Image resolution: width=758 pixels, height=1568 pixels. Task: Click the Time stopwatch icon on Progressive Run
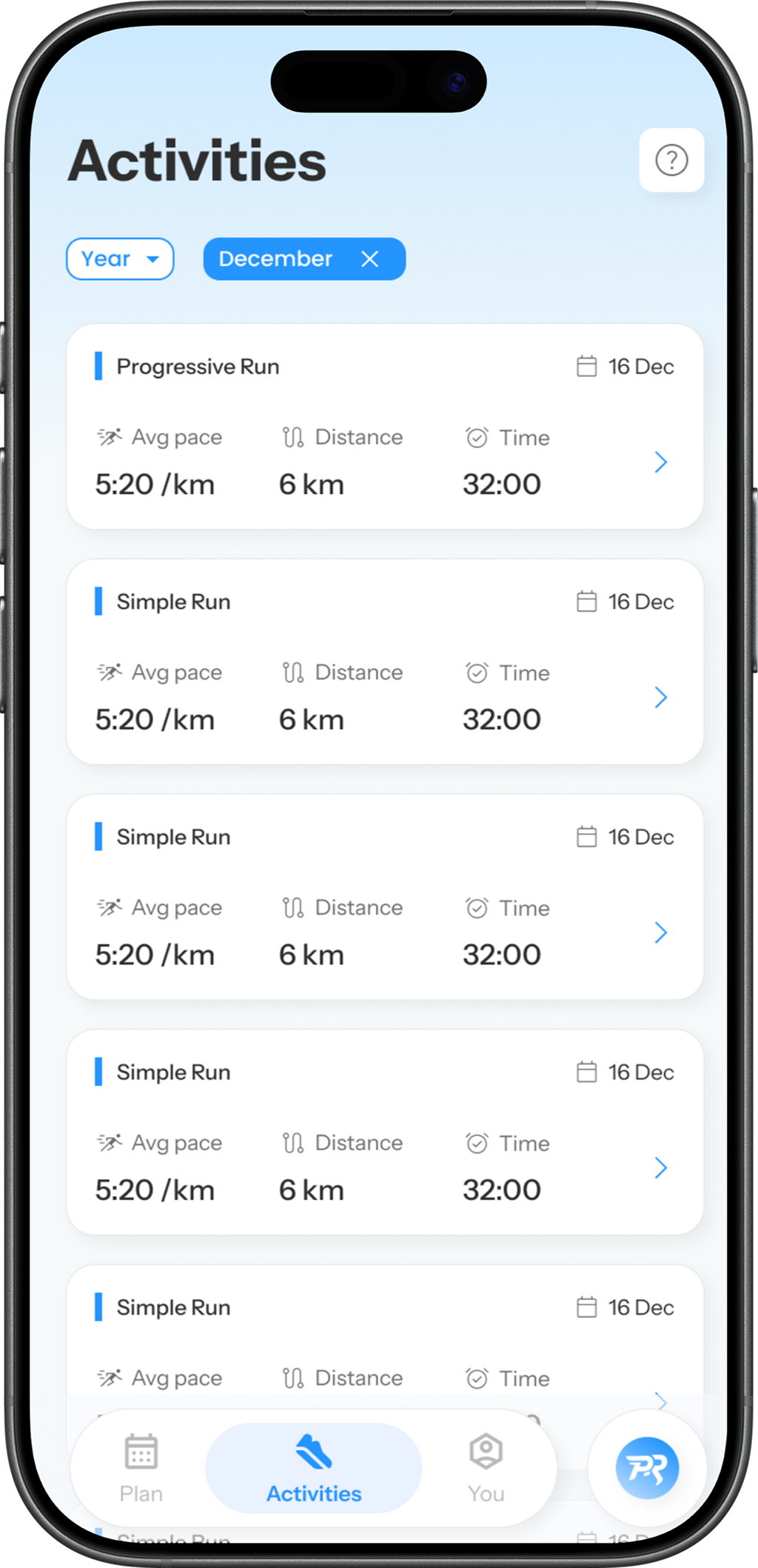tap(477, 437)
